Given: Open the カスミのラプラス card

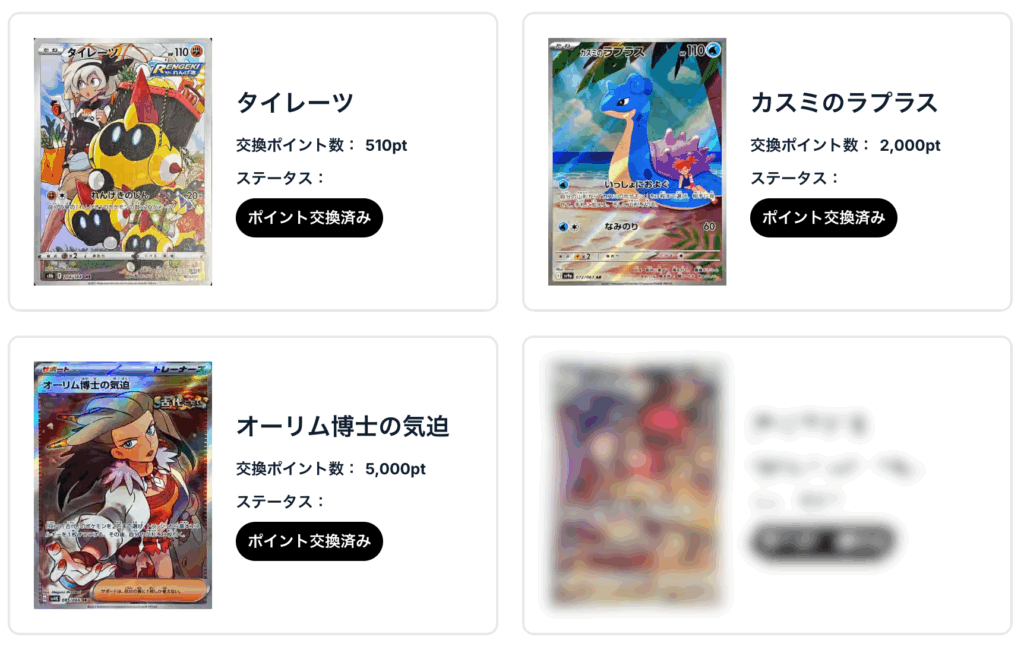Looking at the screenshot, I should 637,162.
